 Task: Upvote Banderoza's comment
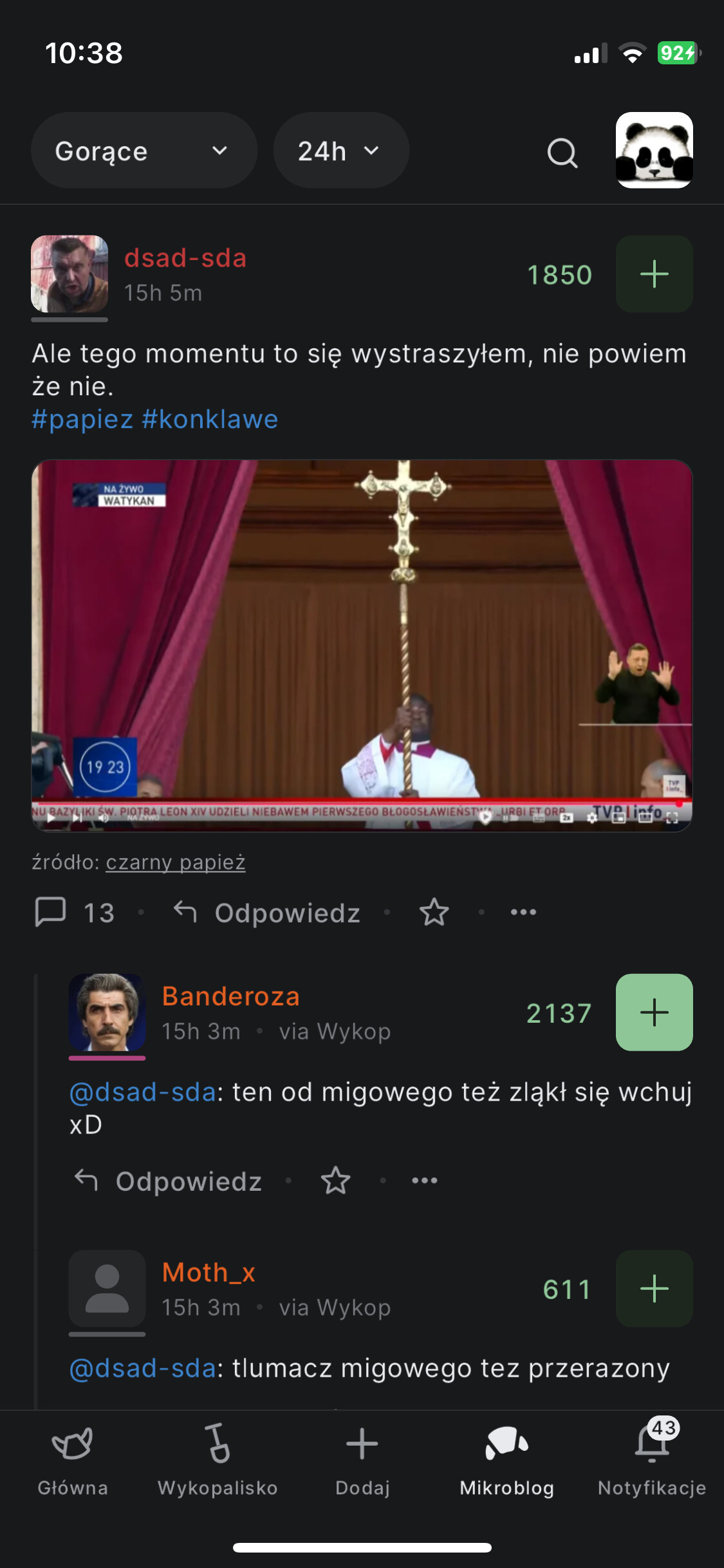pyautogui.click(x=654, y=1013)
